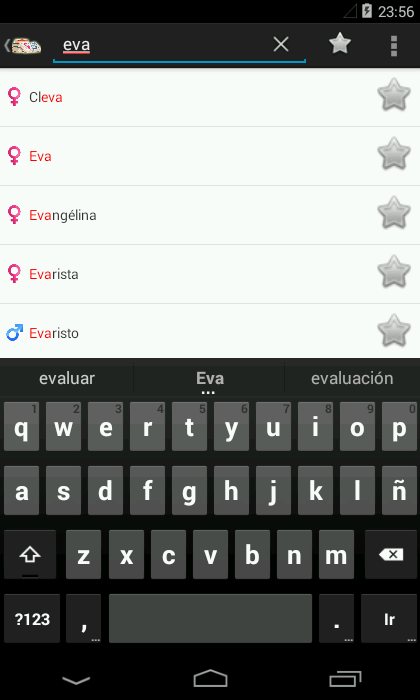Screen dimensions: 420x700
Task: Open the name Evaristo
Action: 54,333
